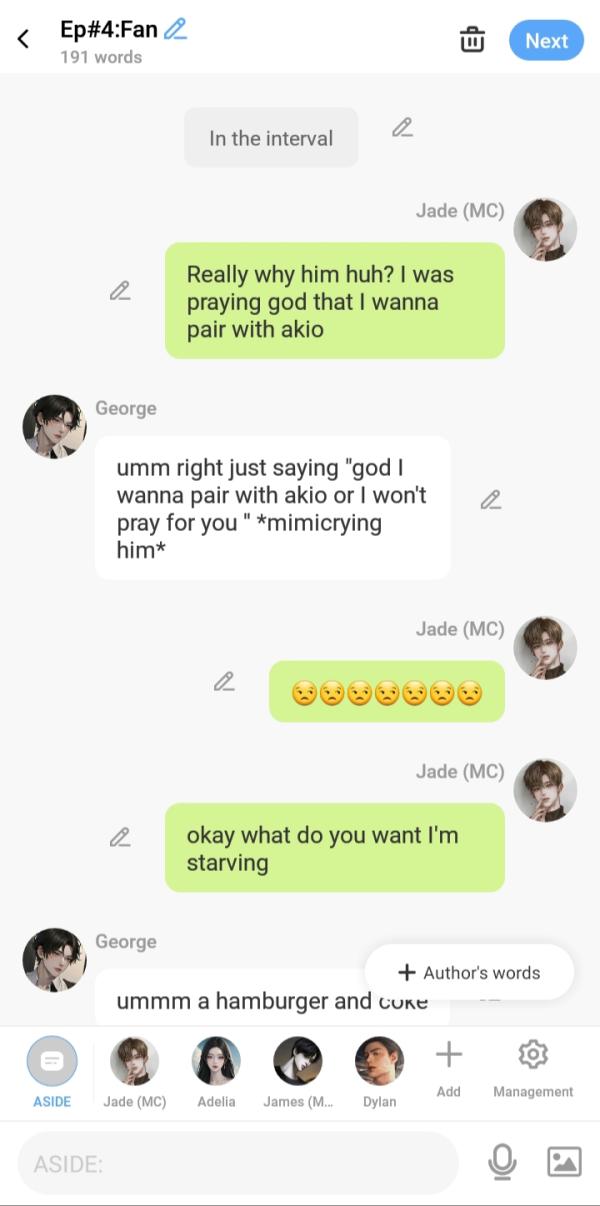Focus the ASIDE text input field

(x=238, y=1163)
